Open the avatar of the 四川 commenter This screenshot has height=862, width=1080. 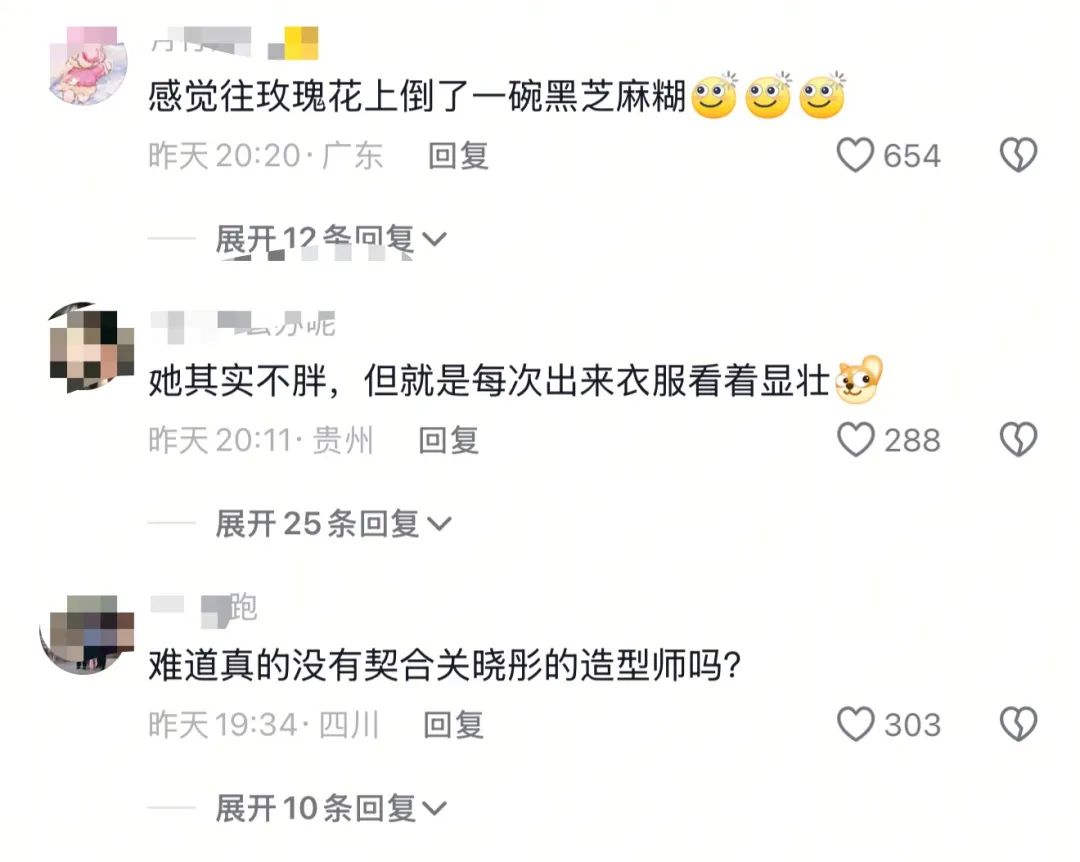(x=88, y=630)
